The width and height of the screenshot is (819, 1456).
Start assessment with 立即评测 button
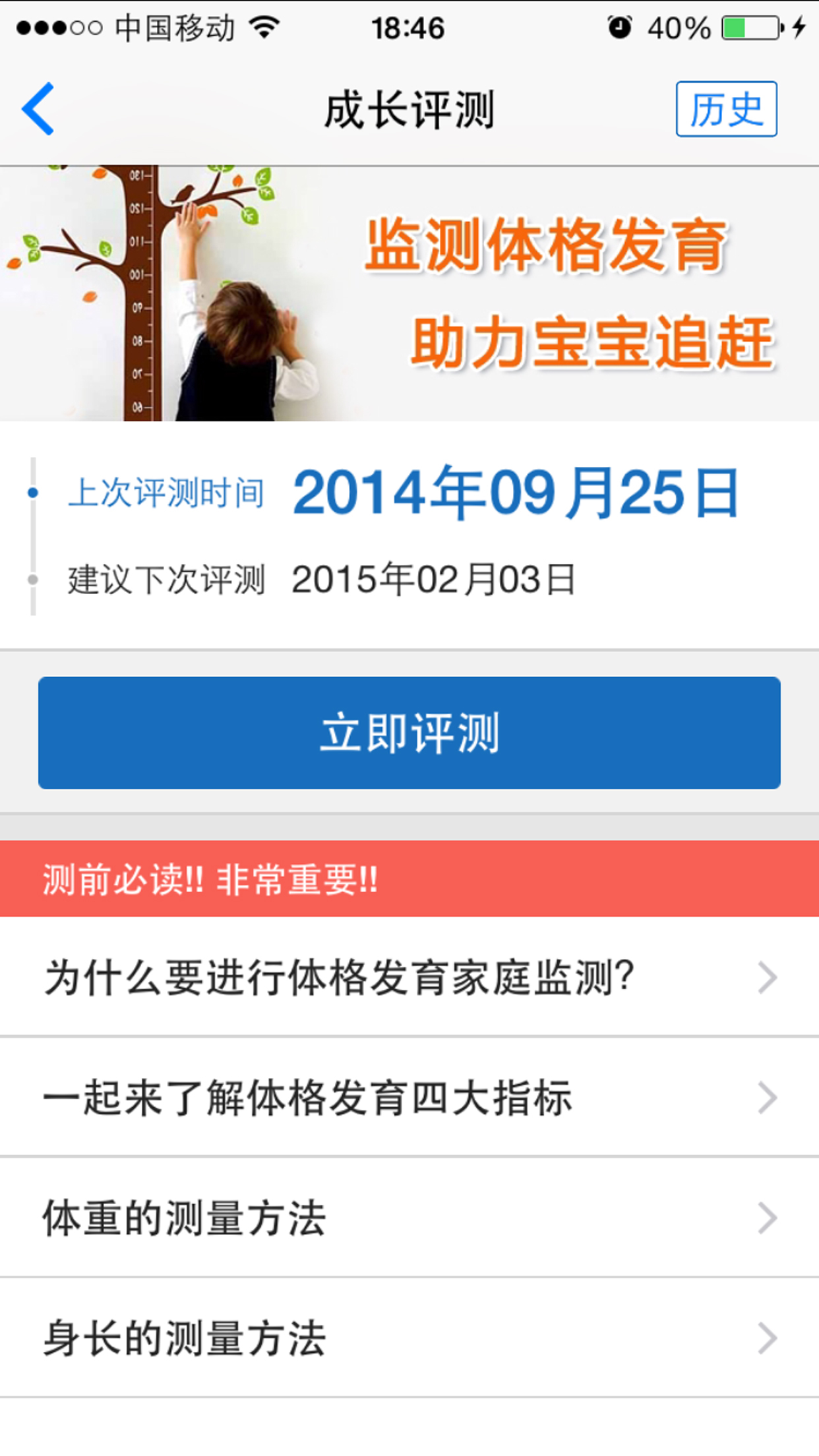pyautogui.click(x=409, y=733)
